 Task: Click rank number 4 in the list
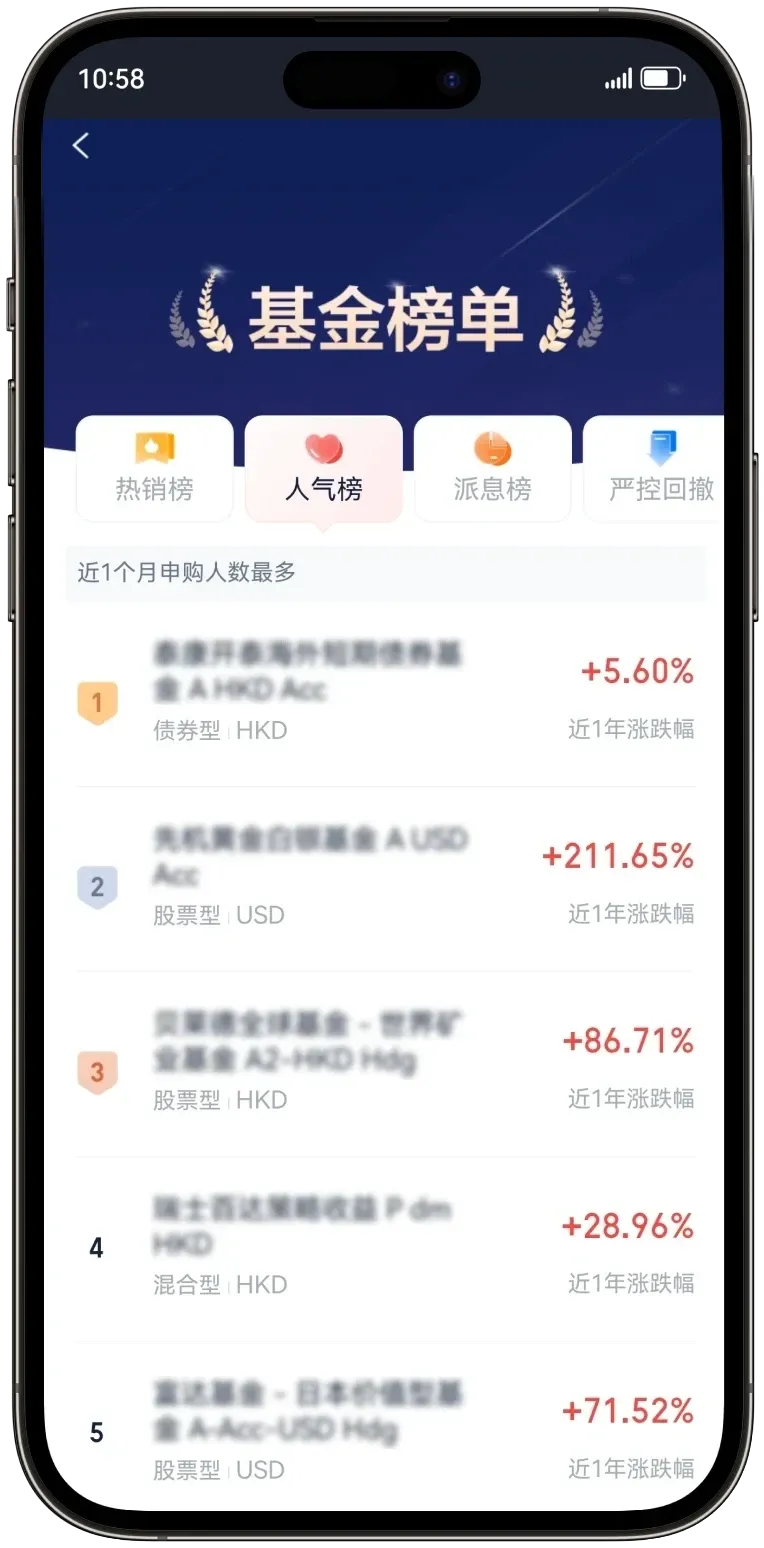(97, 1246)
